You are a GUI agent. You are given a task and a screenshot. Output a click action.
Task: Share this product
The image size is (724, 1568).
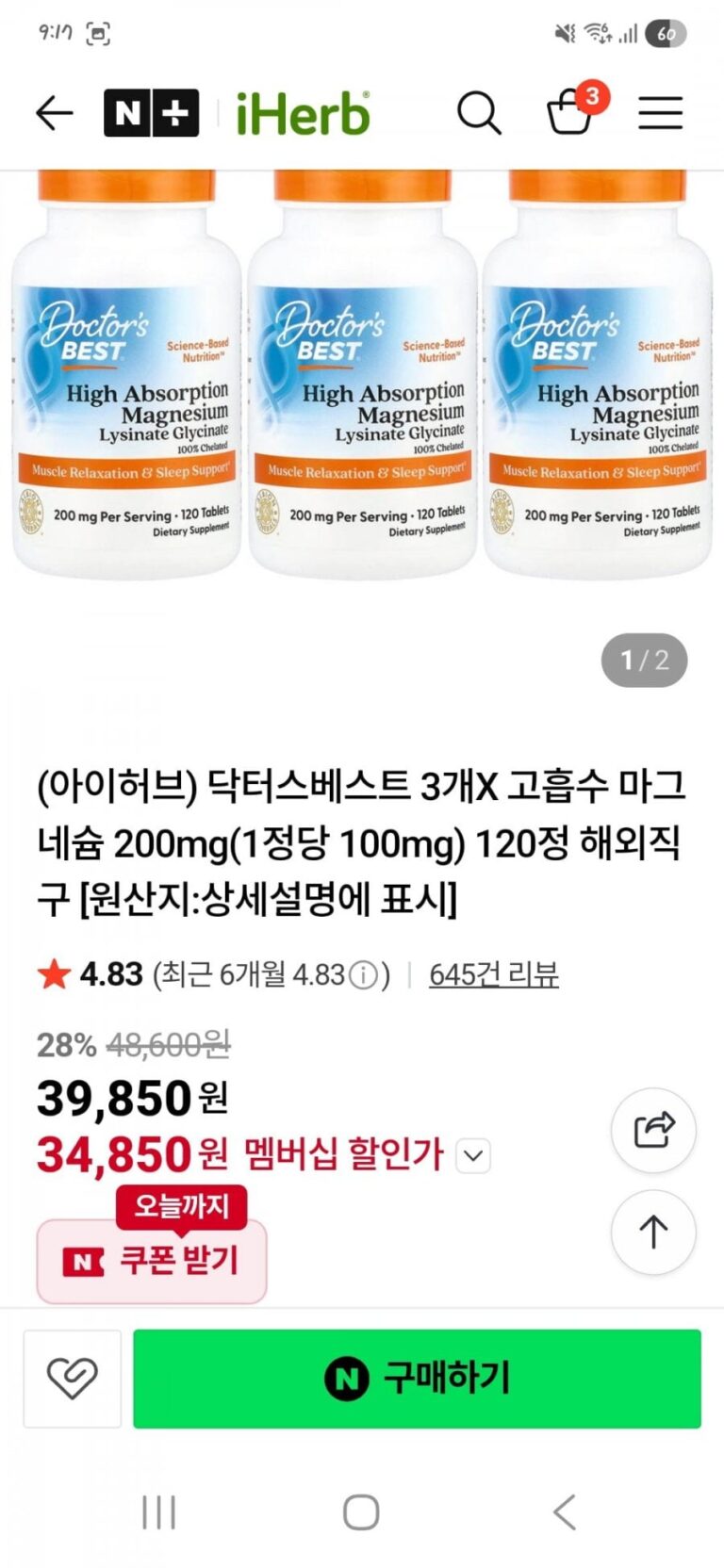pos(653,1130)
